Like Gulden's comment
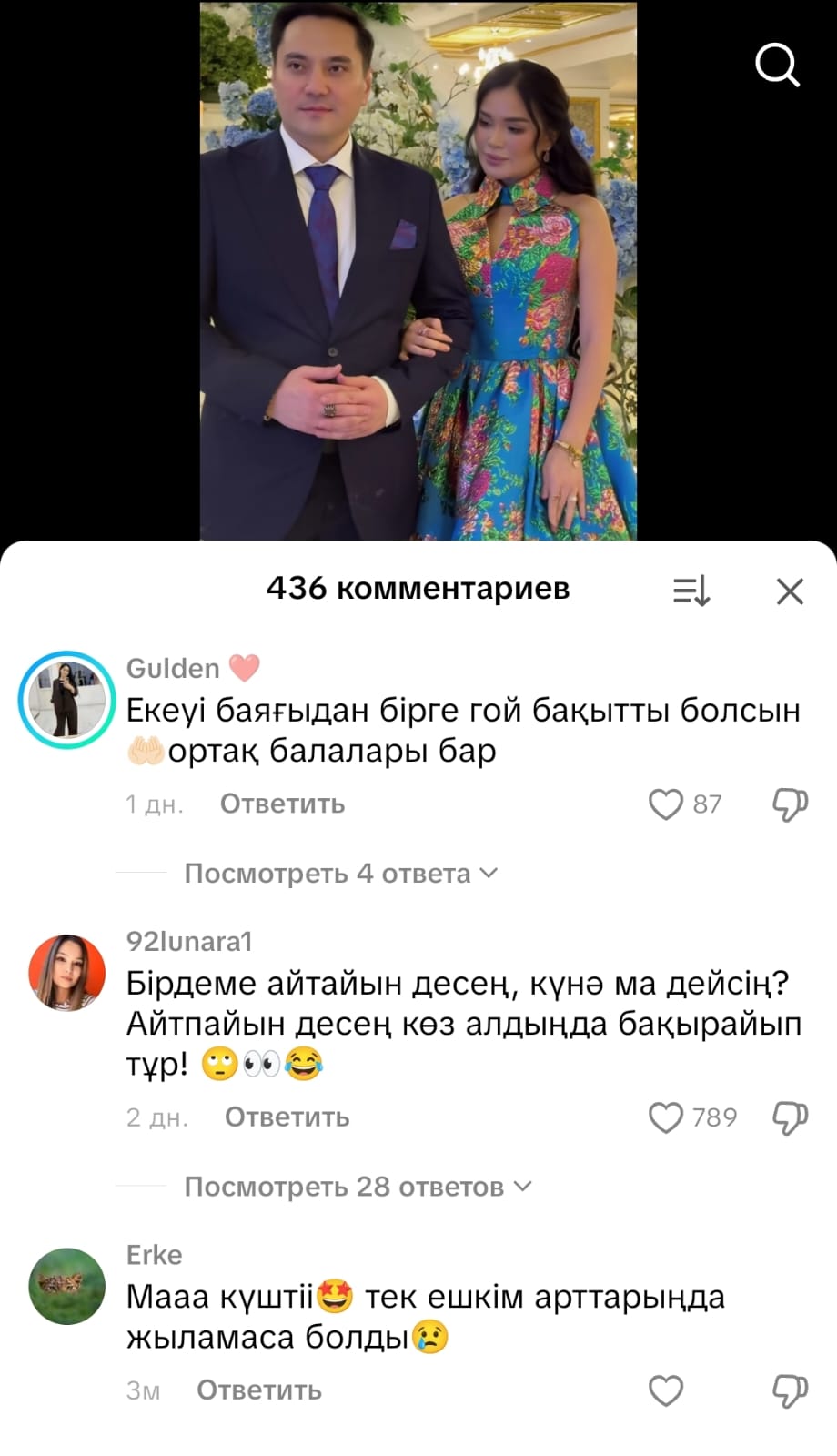 (x=666, y=804)
